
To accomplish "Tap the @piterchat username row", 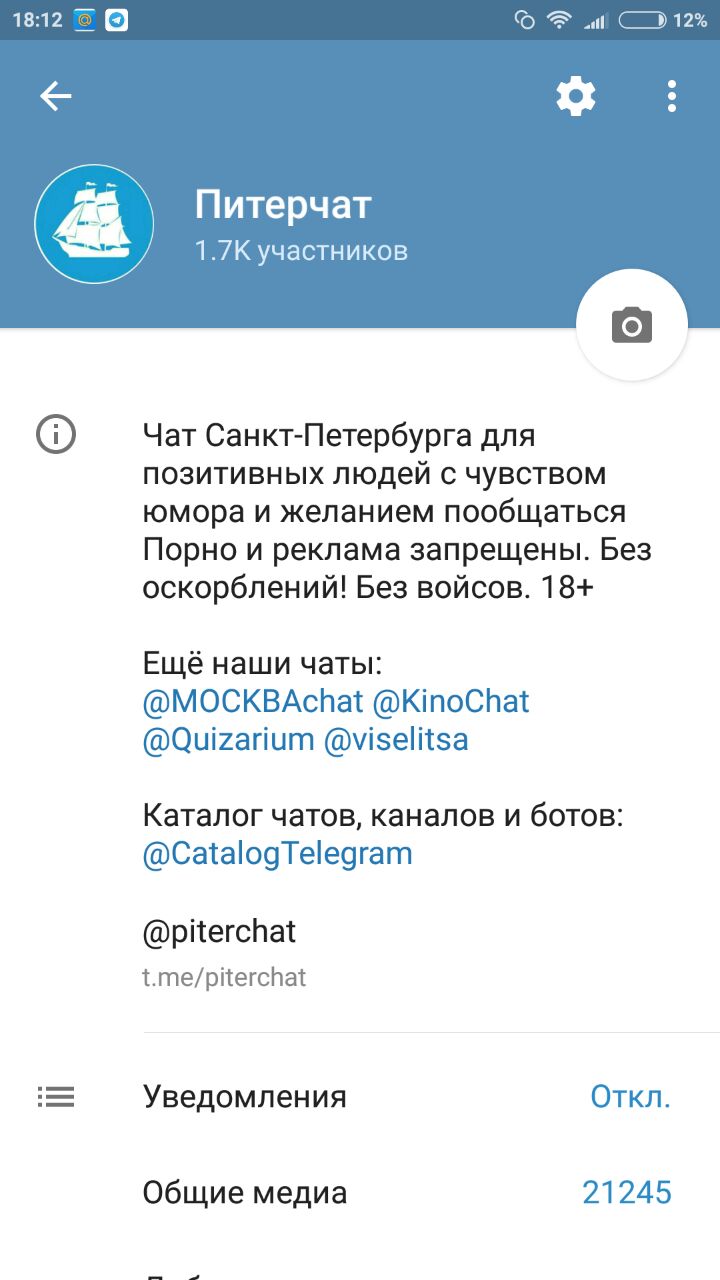I will 220,950.
